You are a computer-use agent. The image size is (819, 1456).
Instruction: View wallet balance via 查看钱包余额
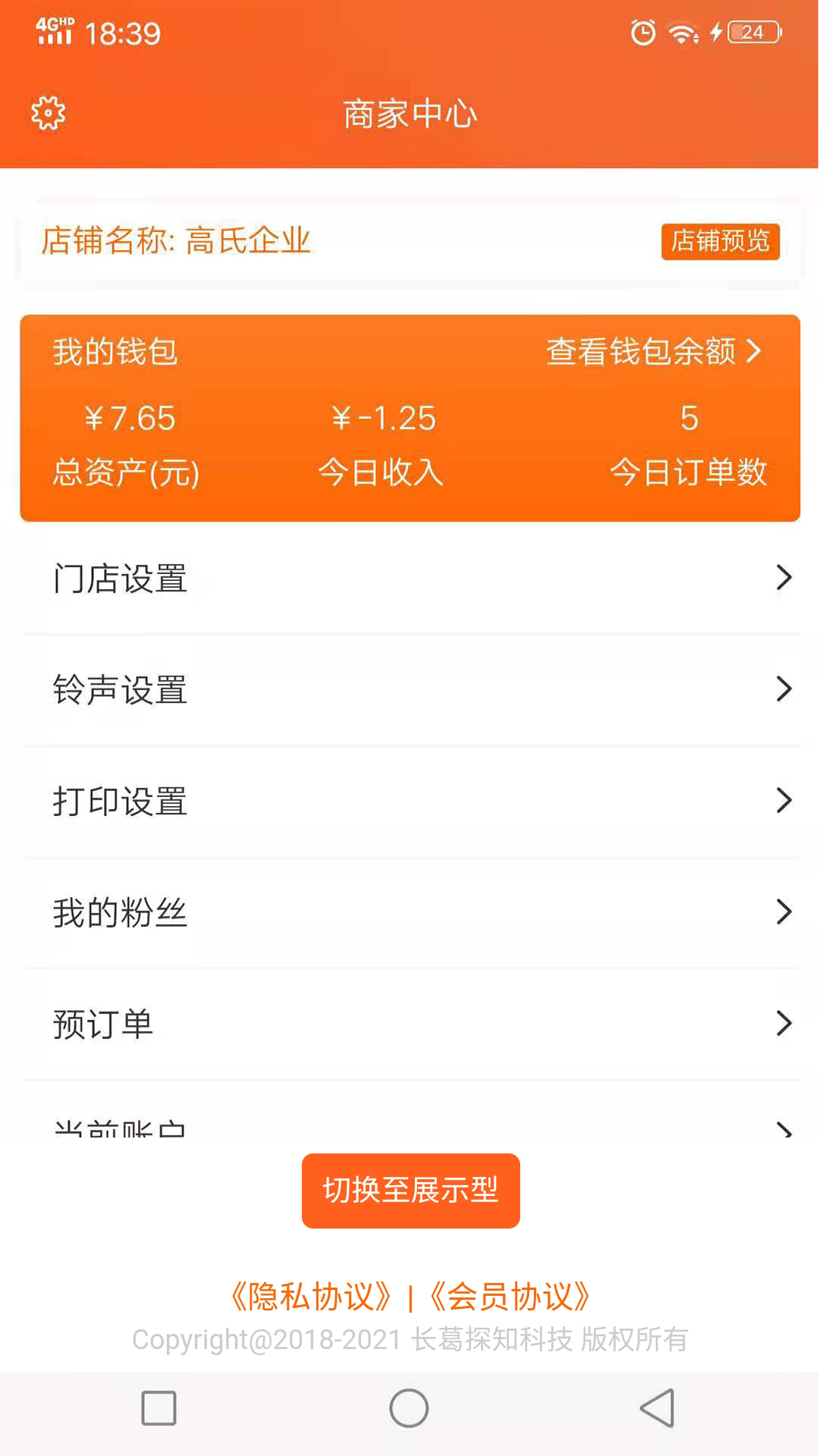pos(653,351)
